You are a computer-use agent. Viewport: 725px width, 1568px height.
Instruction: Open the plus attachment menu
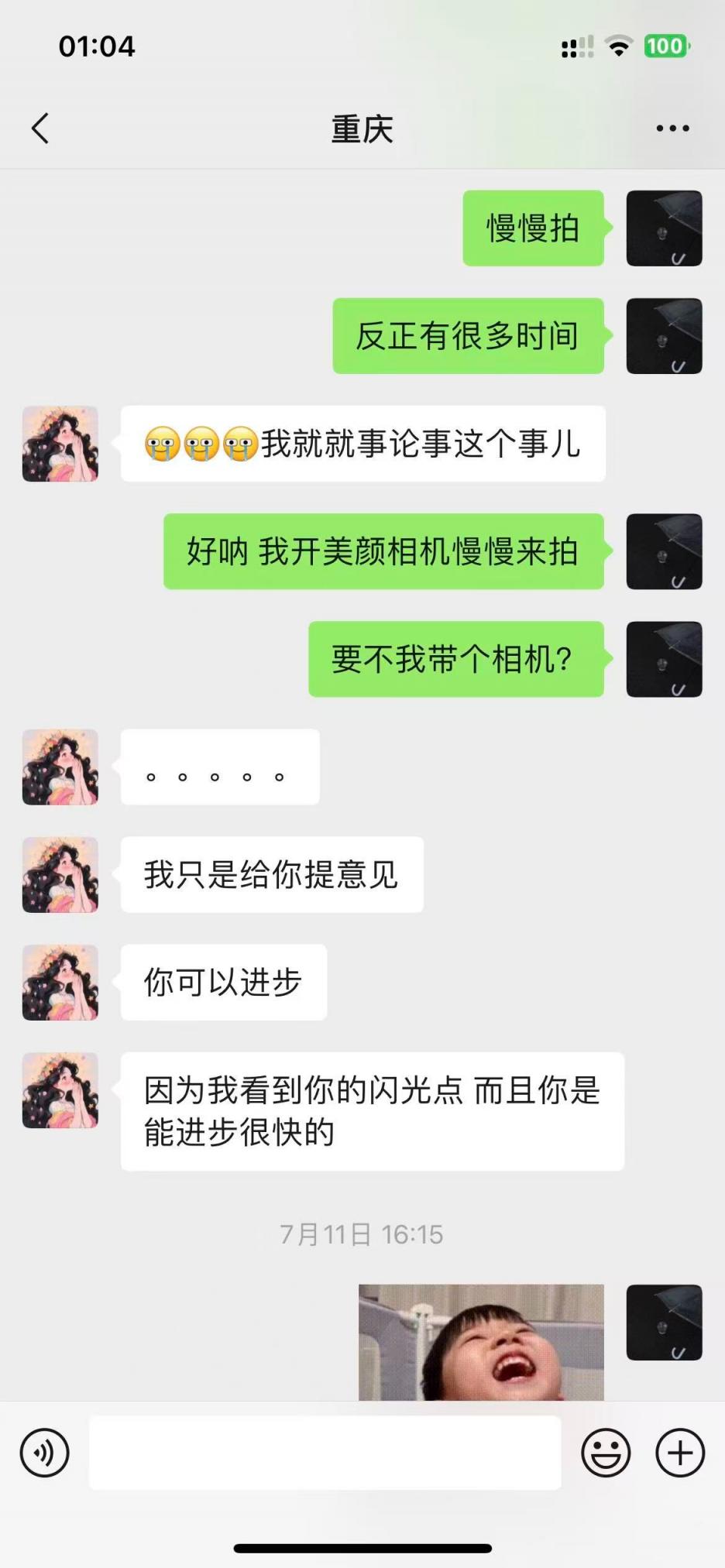(680, 1453)
